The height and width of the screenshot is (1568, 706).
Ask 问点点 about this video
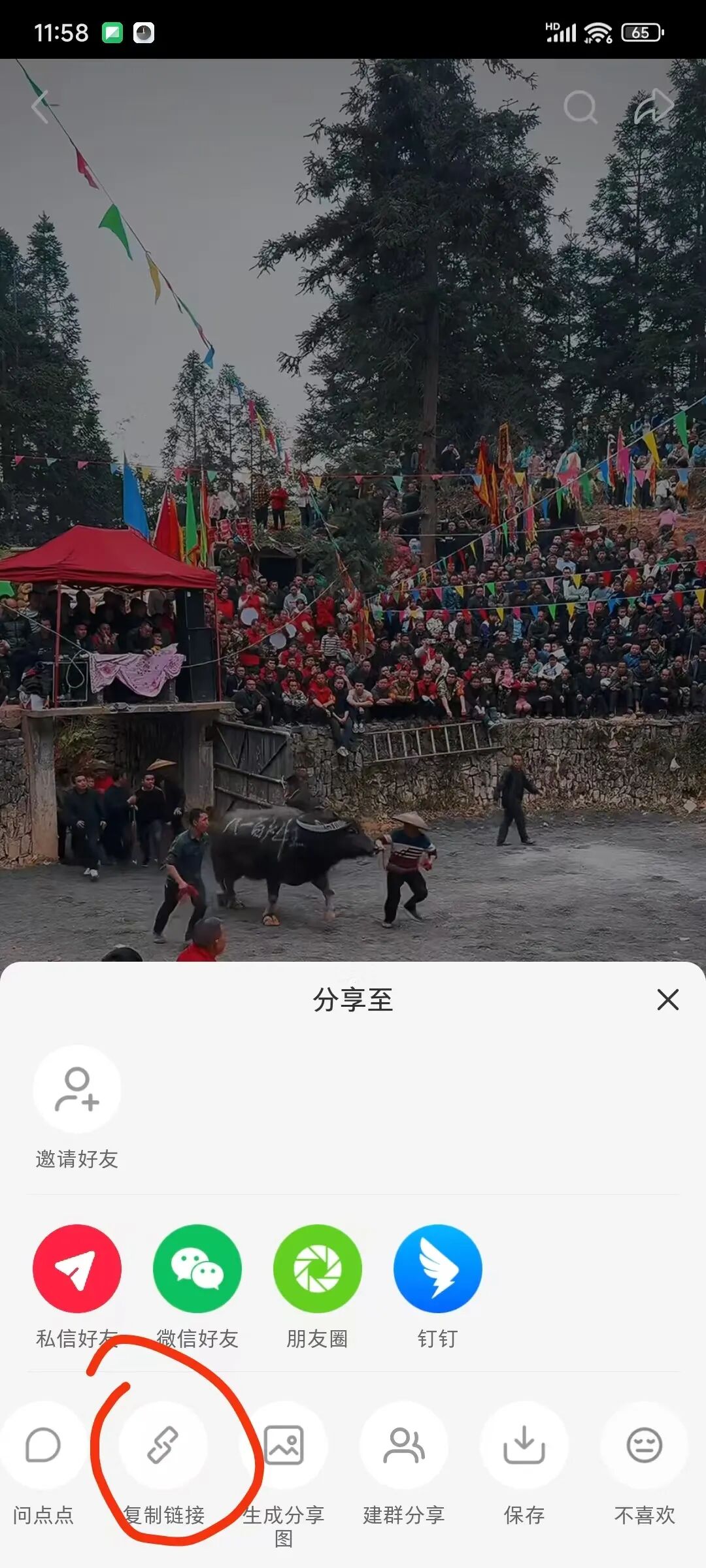[42, 1446]
